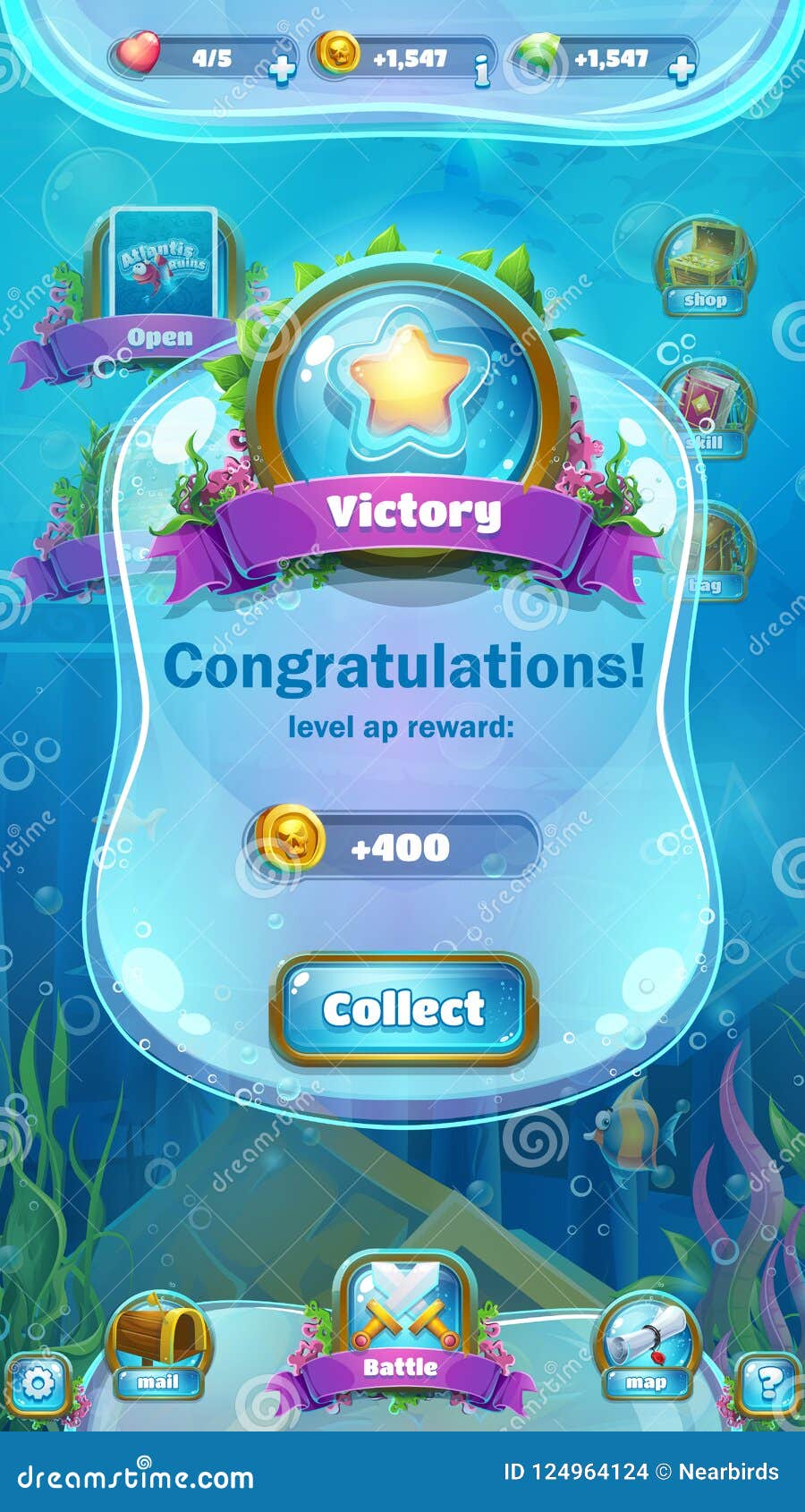
Task: Open help question mark
Action: (x=767, y=1384)
